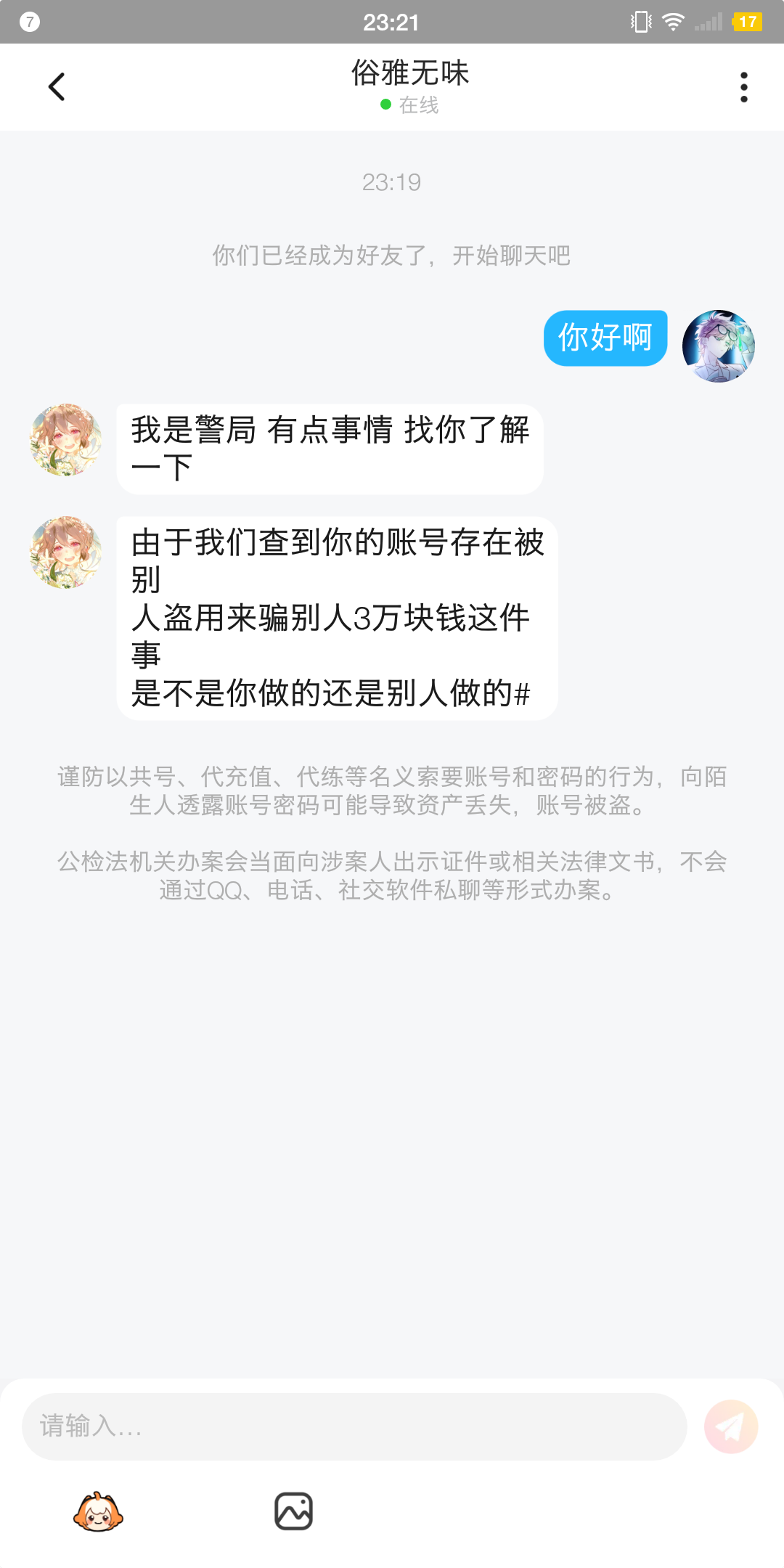Screen dimensions: 784x1568
Task: Open the emoji sticker panel
Action: (98, 1512)
